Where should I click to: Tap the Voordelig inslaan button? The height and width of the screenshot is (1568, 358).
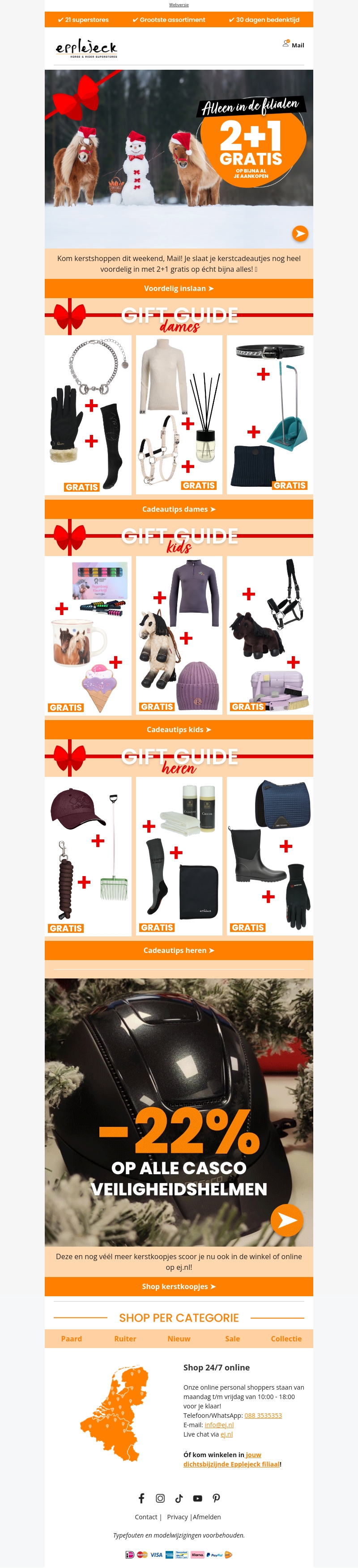pos(179,288)
